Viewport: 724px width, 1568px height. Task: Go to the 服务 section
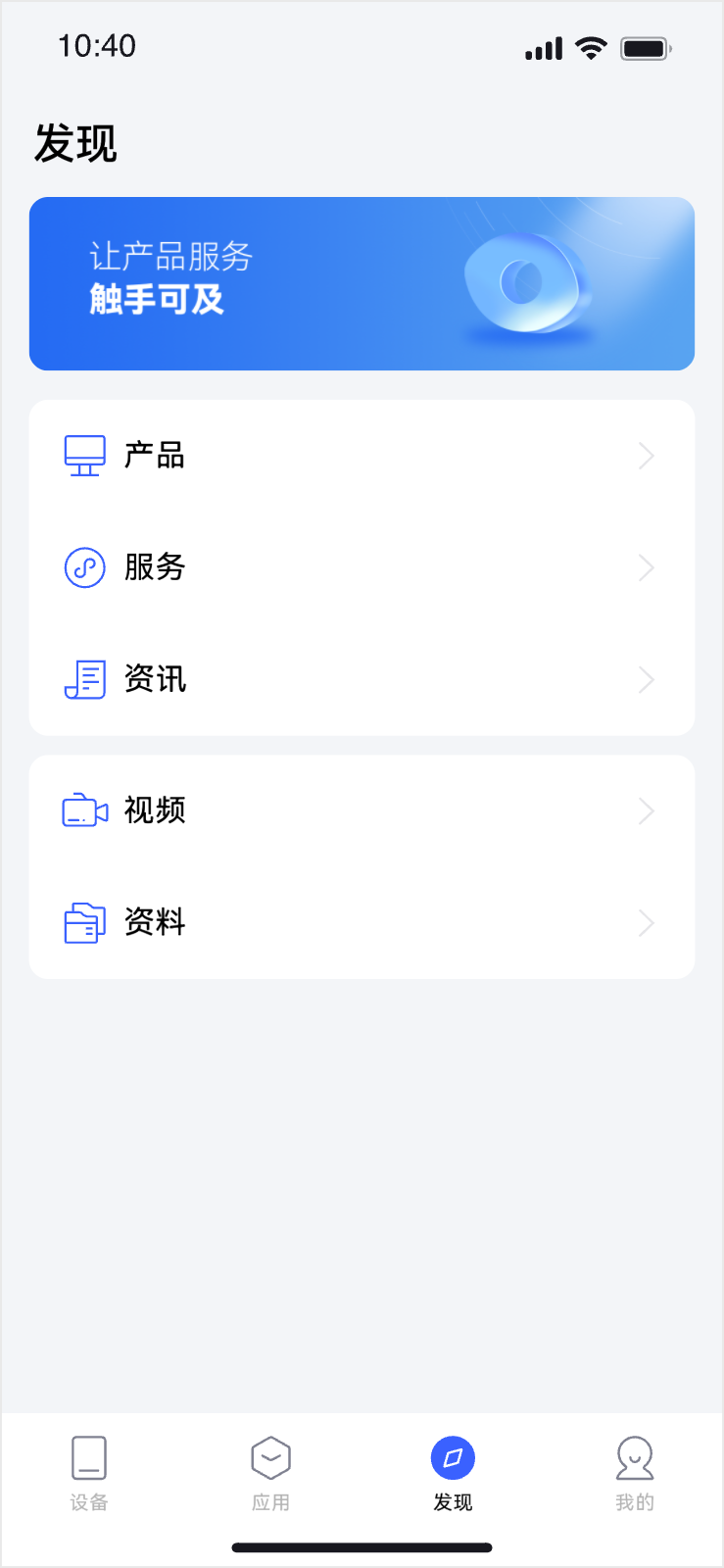[x=362, y=567]
